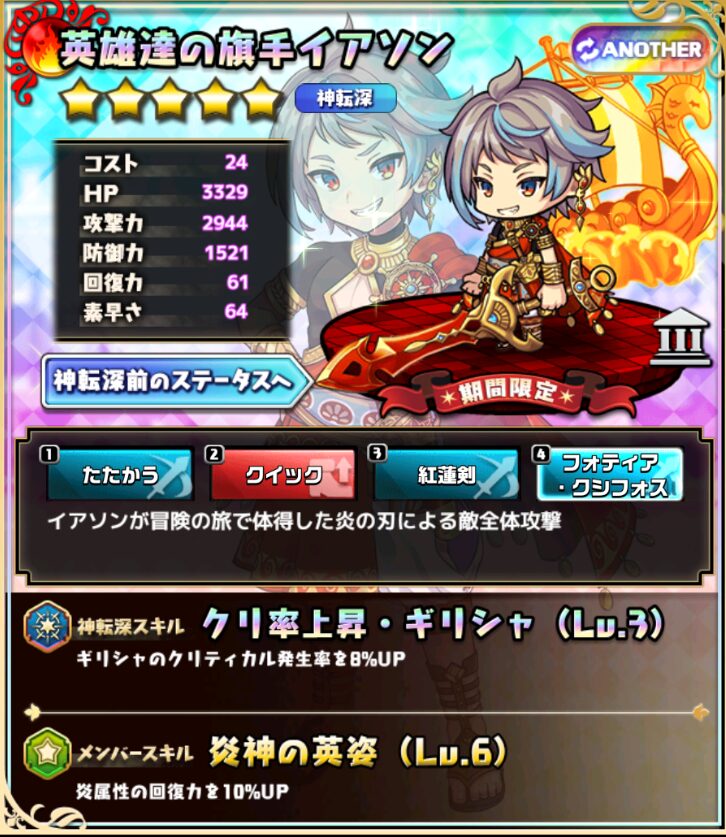
Task: Show the 紅蓮剣 skill description
Action: 447,474
